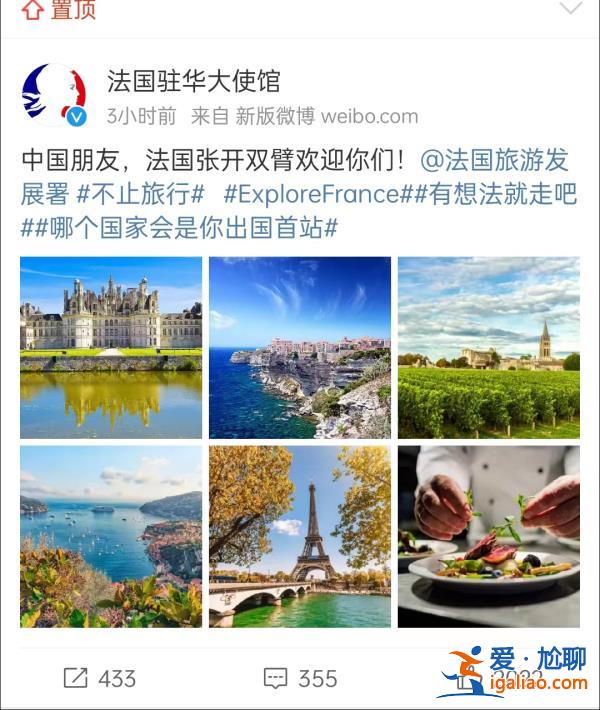600x710 pixels.
Task: Open the 法国驻华大使馆 account page
Action: (x=194, y=81)
